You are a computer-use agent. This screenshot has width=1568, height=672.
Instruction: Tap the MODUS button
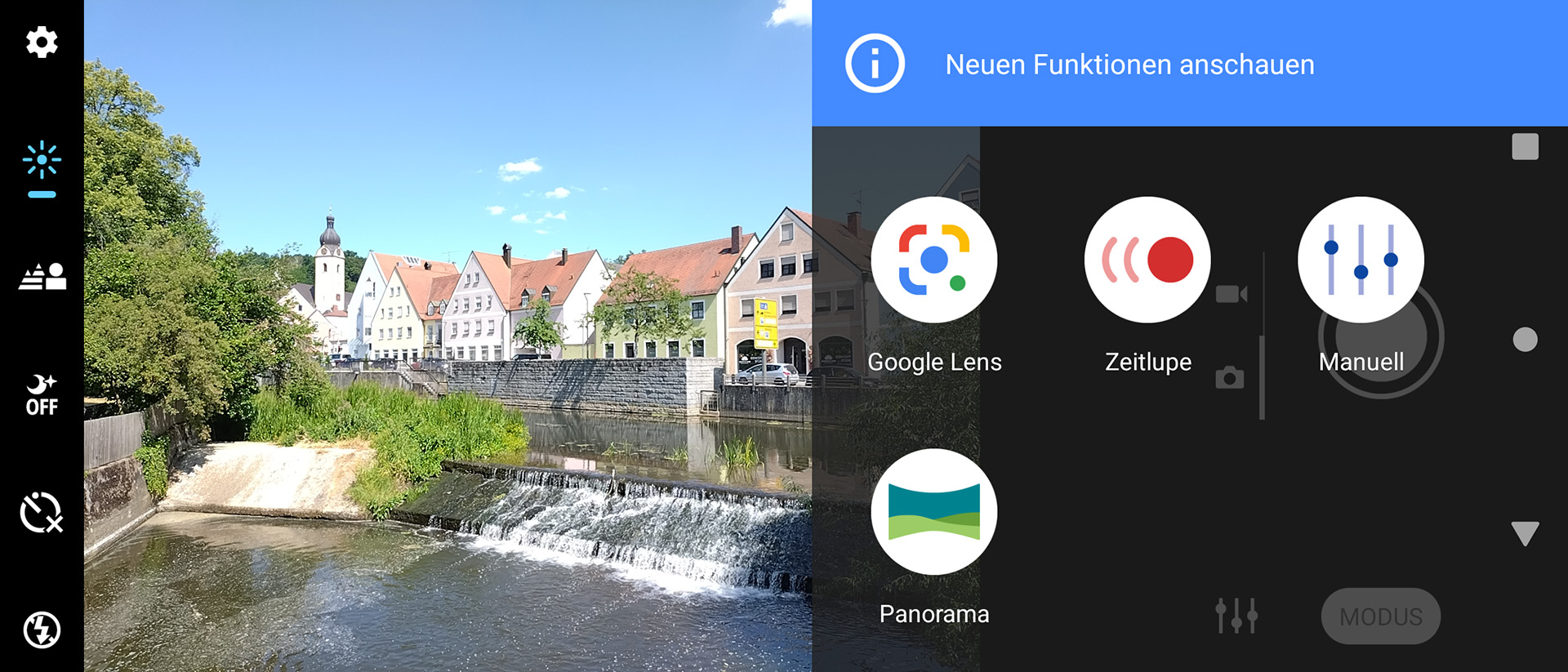(1380, 616)
